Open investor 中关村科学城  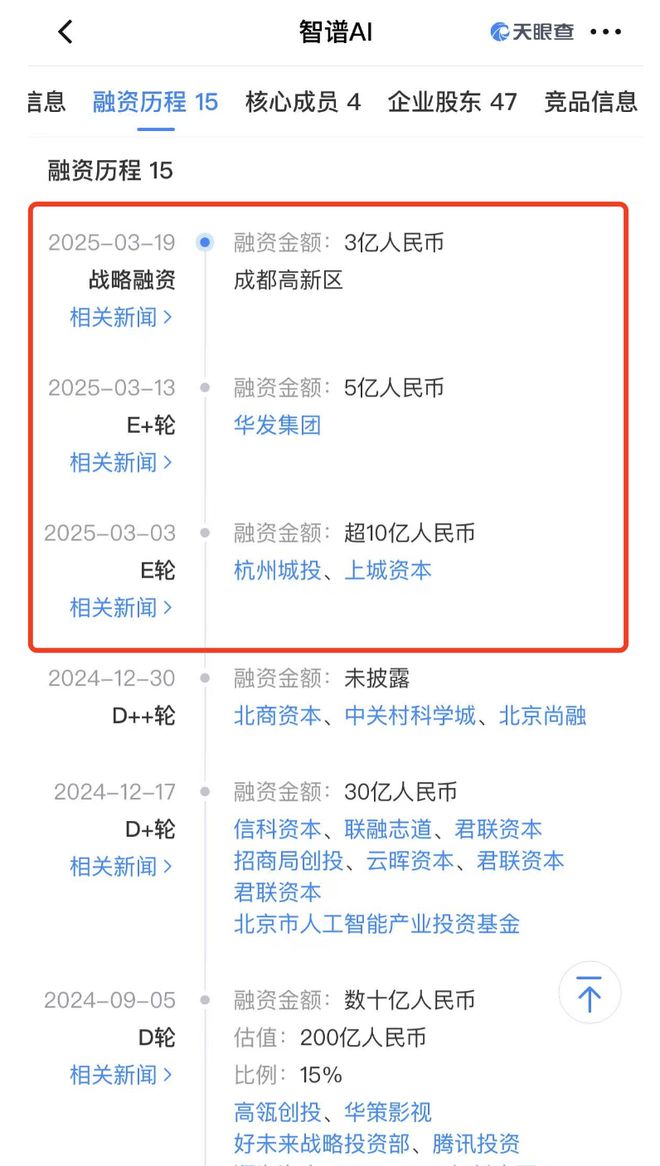coord(410,716)
